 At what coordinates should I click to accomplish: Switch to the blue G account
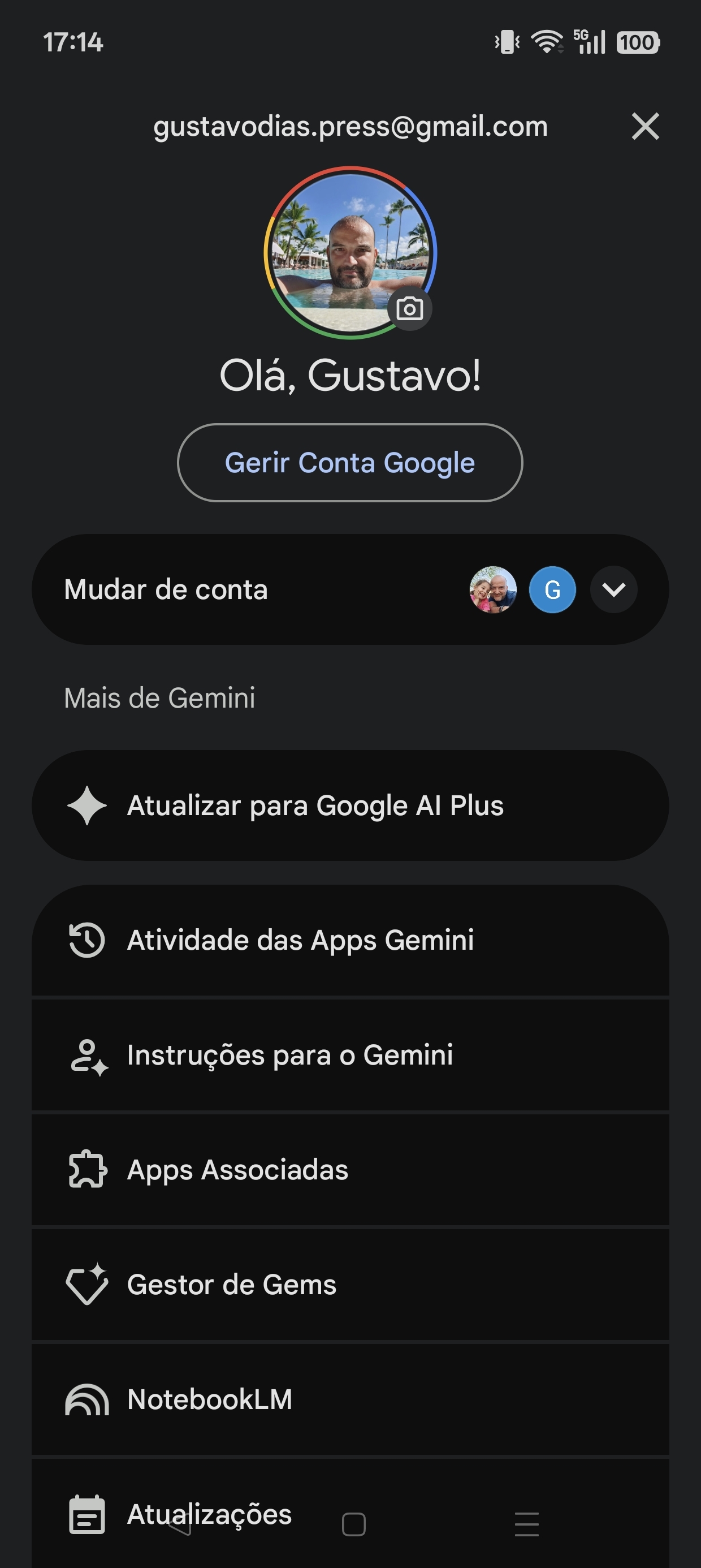point(552,589)
